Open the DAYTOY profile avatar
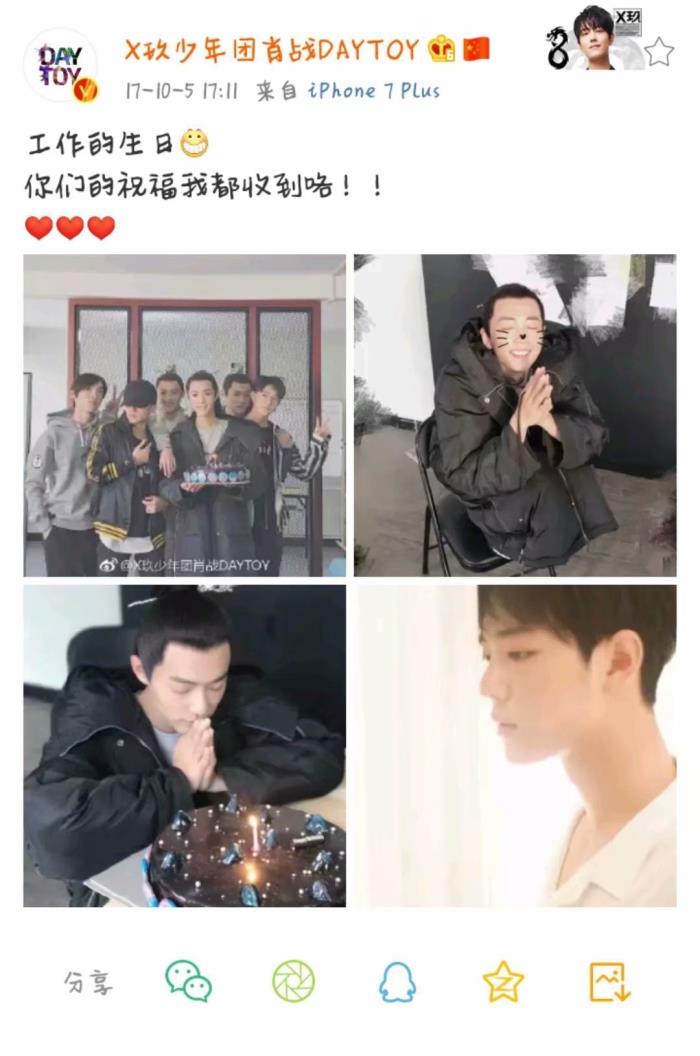 (x=60, y=66)
